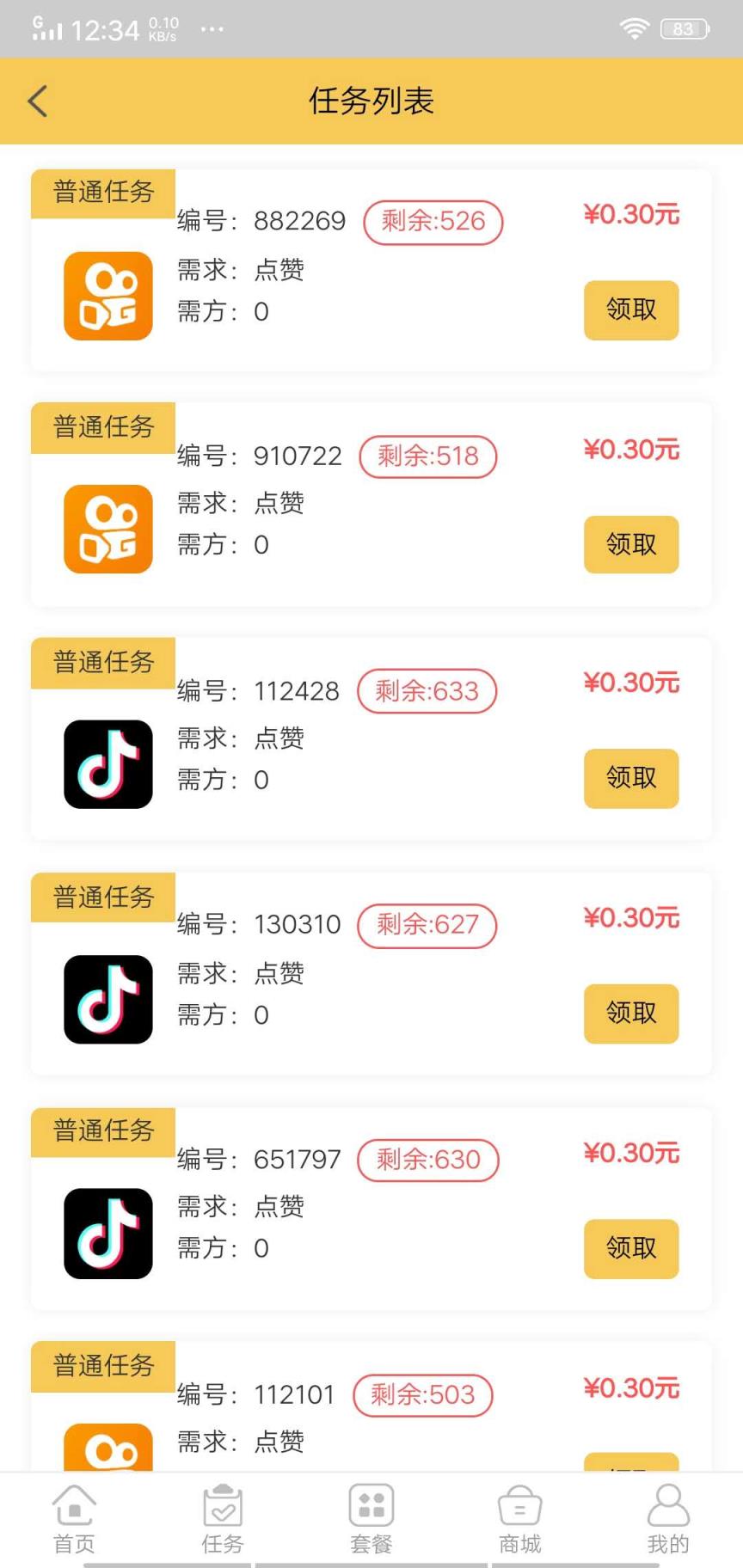Click the ¥0.30元 price on task 130310
The image size is (743, 1568).
point(631,917)
